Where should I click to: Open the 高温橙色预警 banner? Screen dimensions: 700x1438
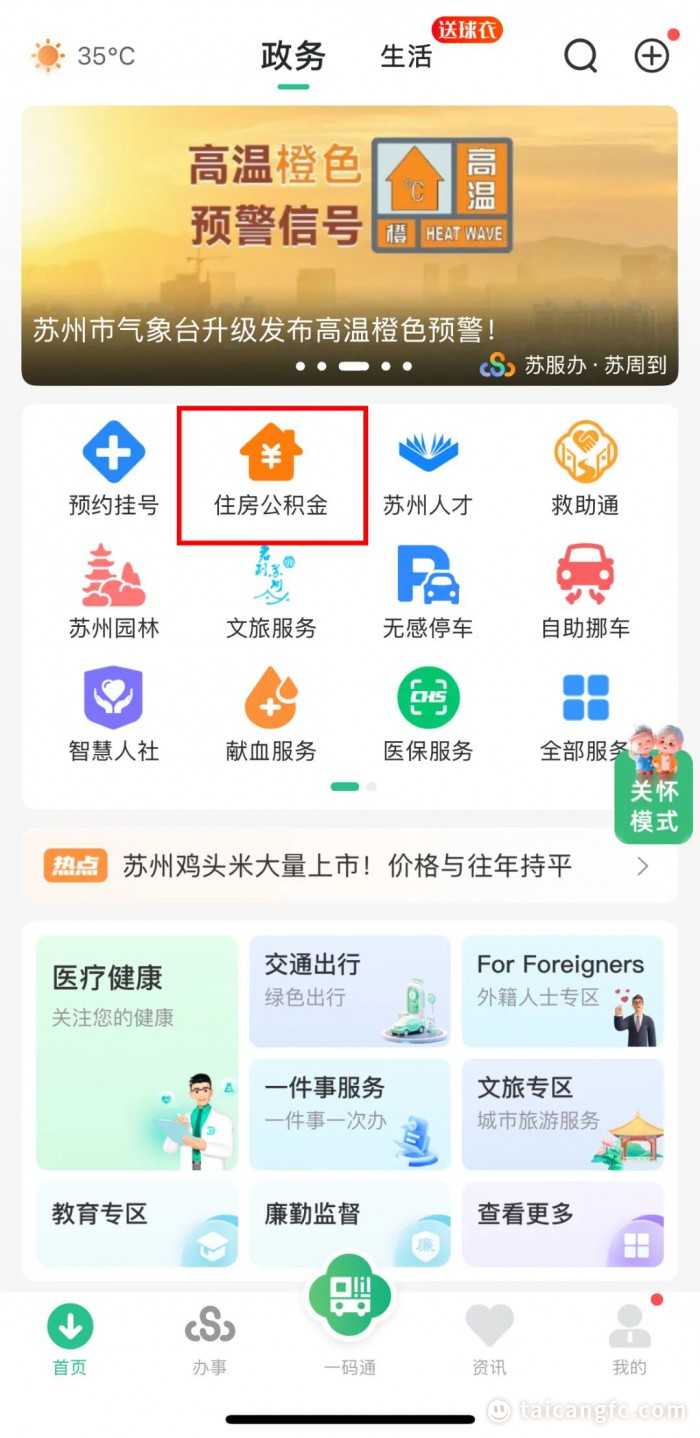tap(349, 245)
